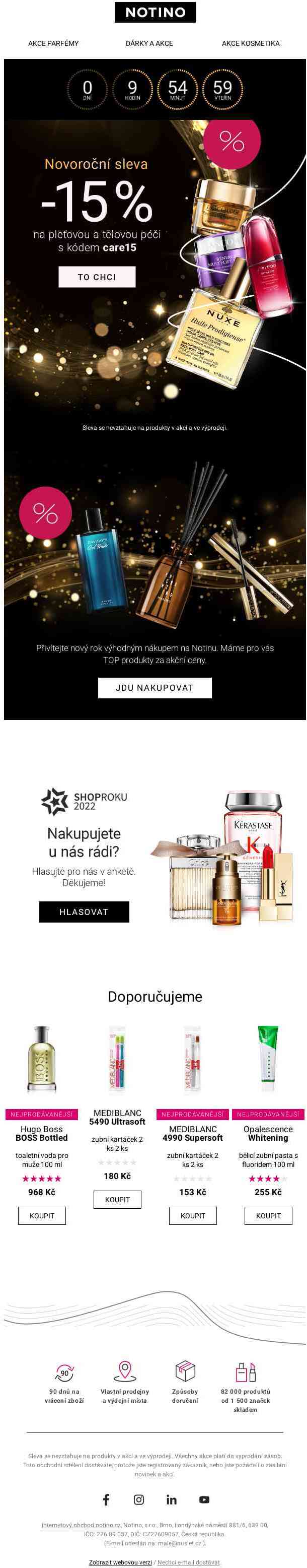
Task: Open Notino's LinkedIn page
Action: [x=172, y=1500]
